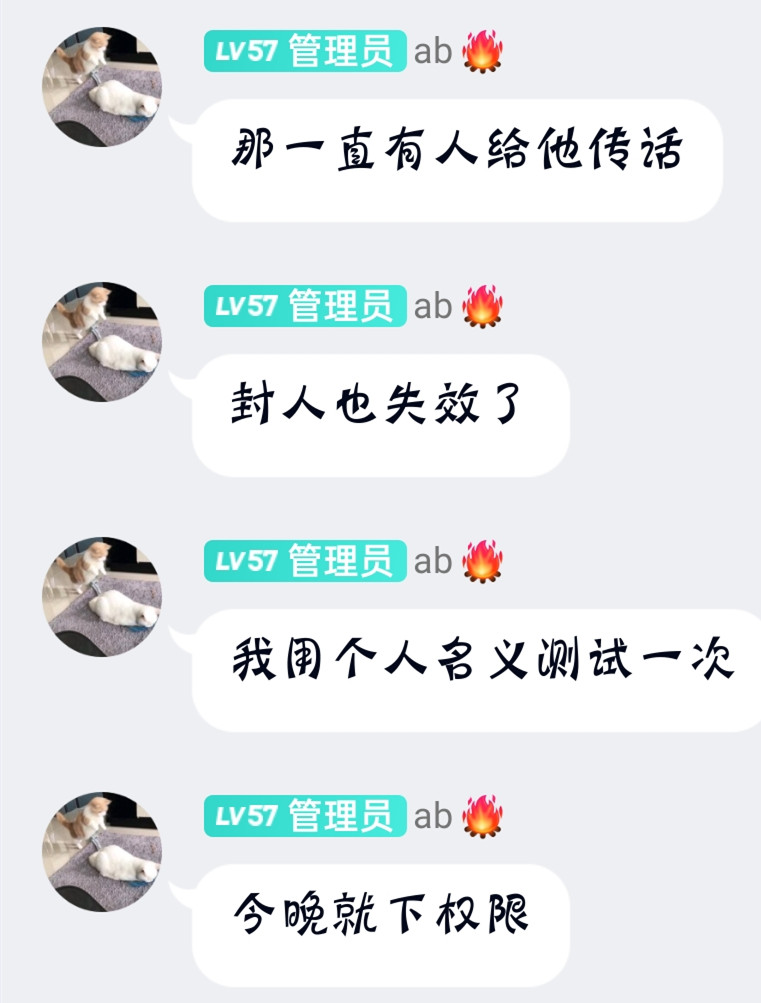
Task: Open sender avatar next to "封人也失效了"
Action: tap(102, 341)
